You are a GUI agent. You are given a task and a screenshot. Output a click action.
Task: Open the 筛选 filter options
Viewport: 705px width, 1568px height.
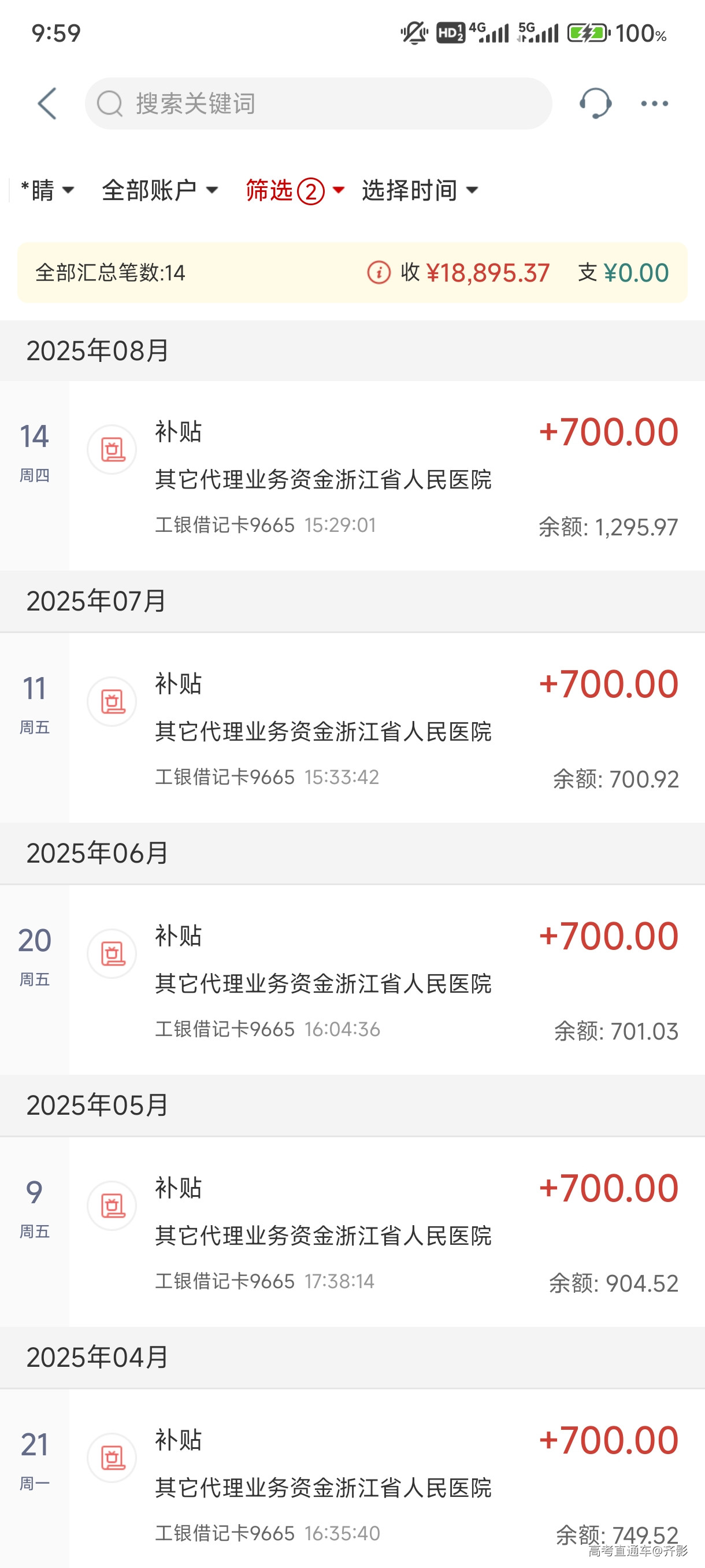295,191
